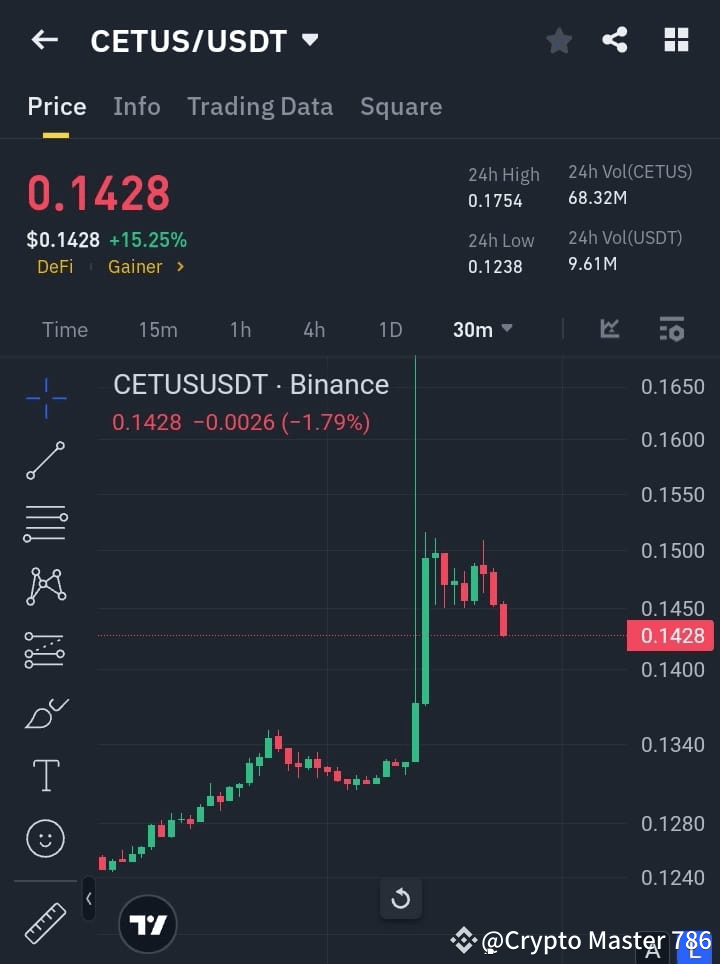Select the trend line drawing tool
This screenshot has width=720, height=964.
coord(45,461)
